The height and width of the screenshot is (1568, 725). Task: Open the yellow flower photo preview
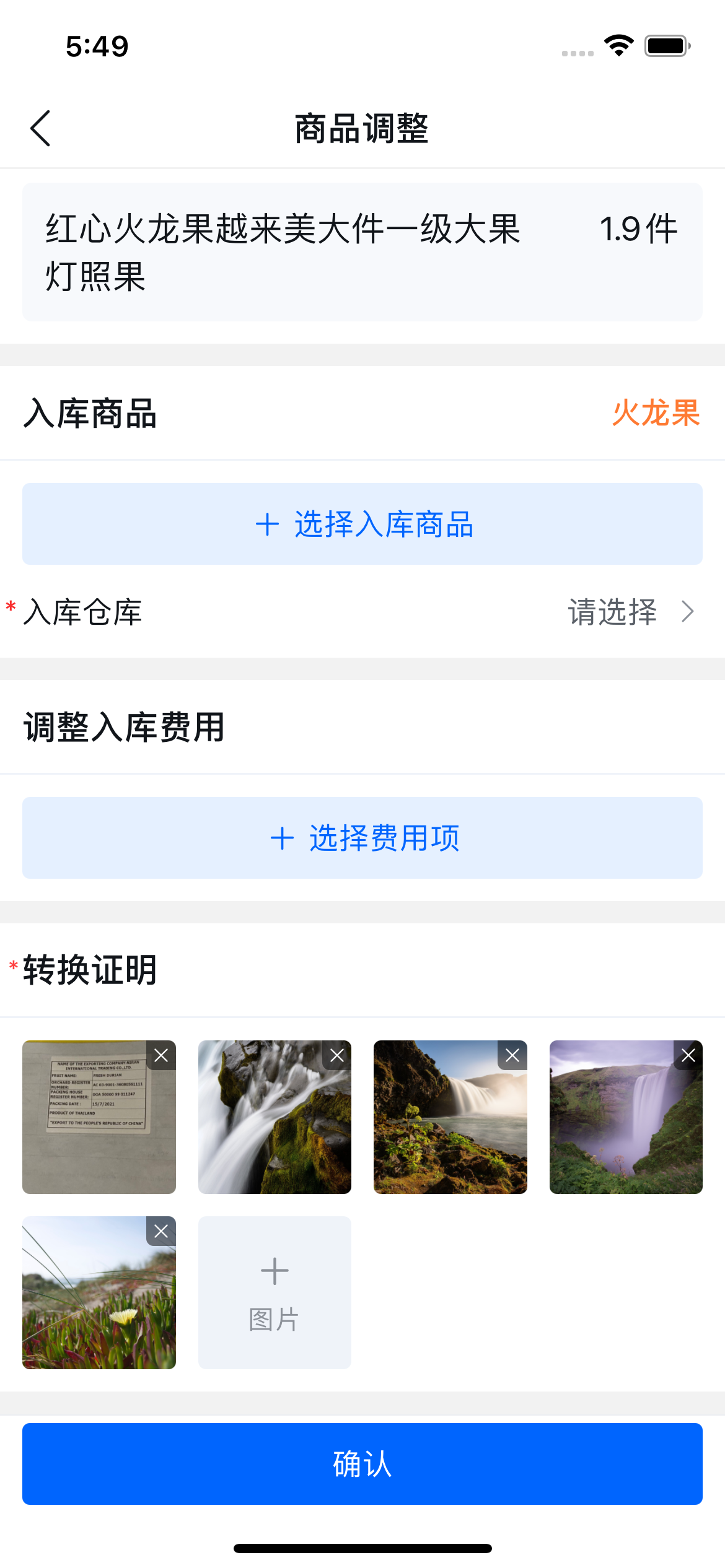pos(93,1300)
